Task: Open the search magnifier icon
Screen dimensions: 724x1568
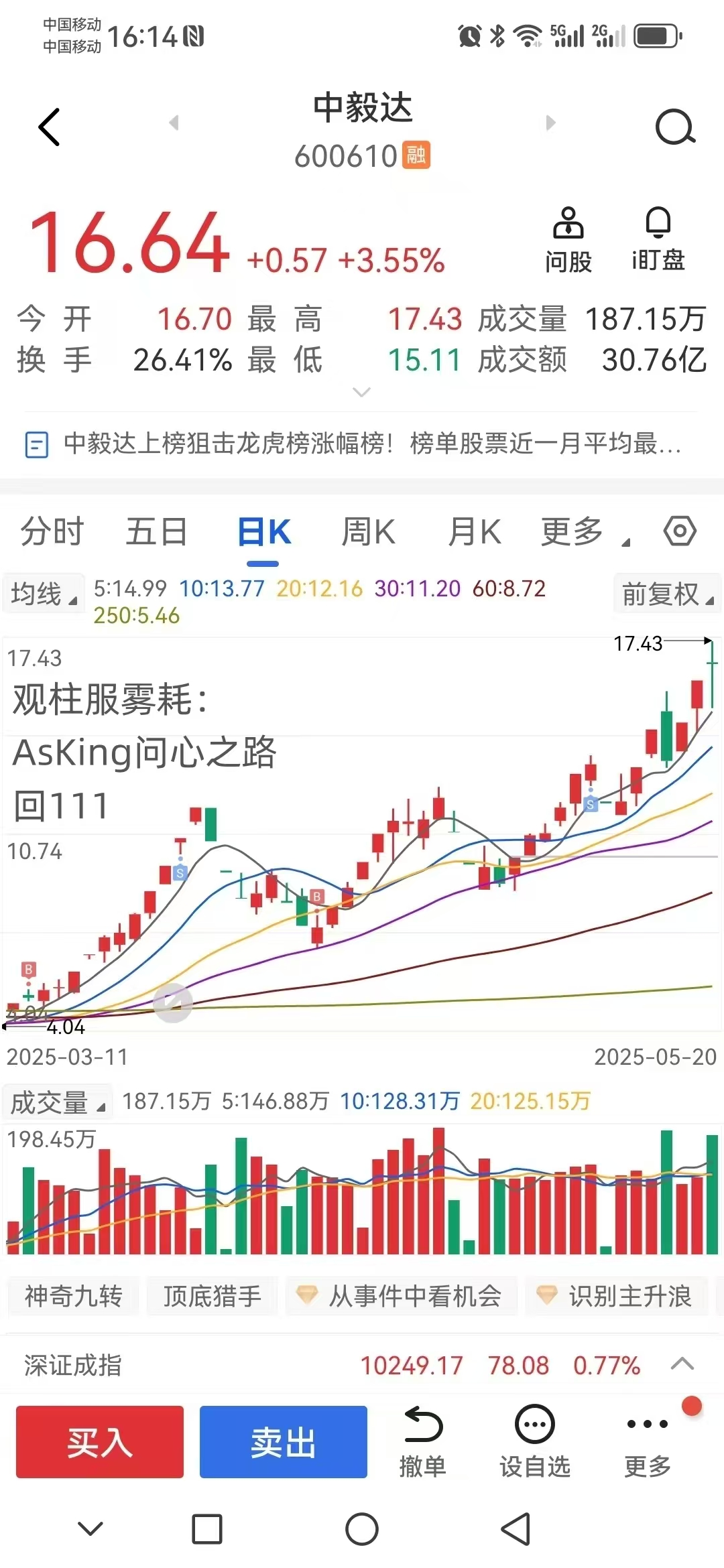Action: point(674,127)
